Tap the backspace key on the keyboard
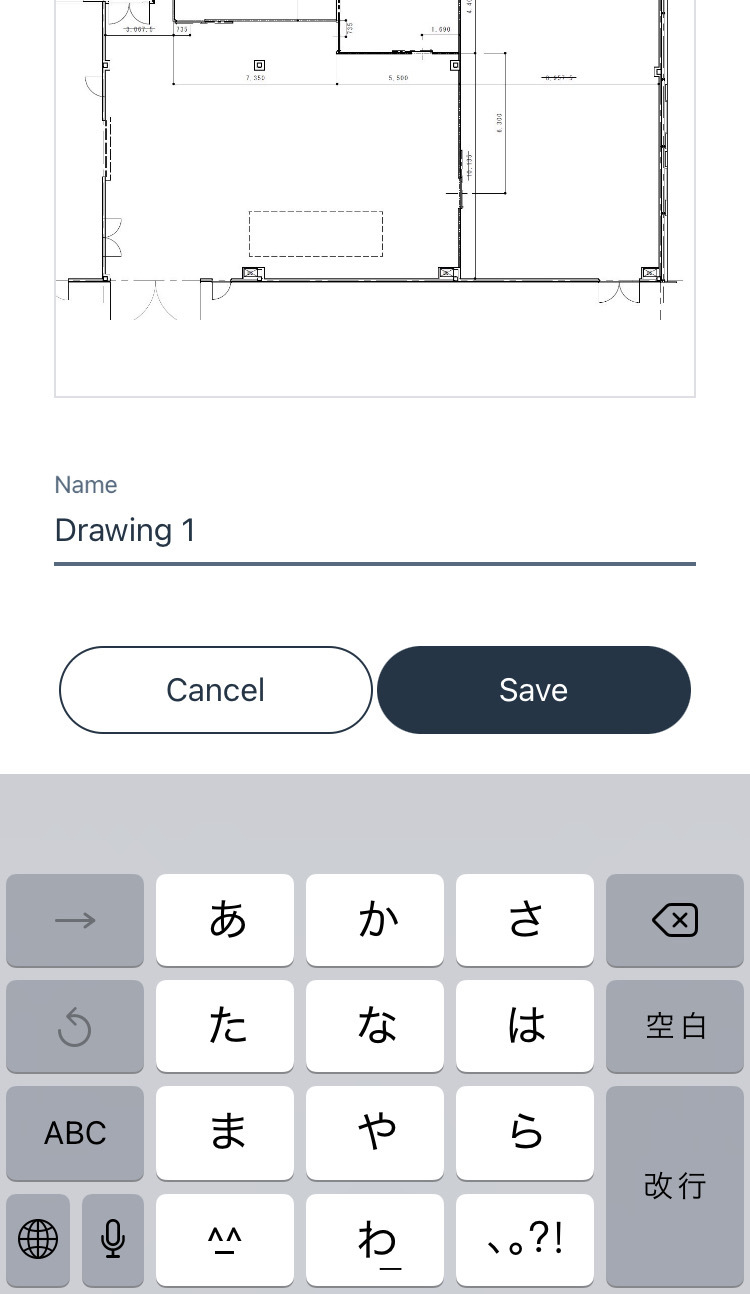This screenshot has width=750, height=1294. tap(674, 920)
